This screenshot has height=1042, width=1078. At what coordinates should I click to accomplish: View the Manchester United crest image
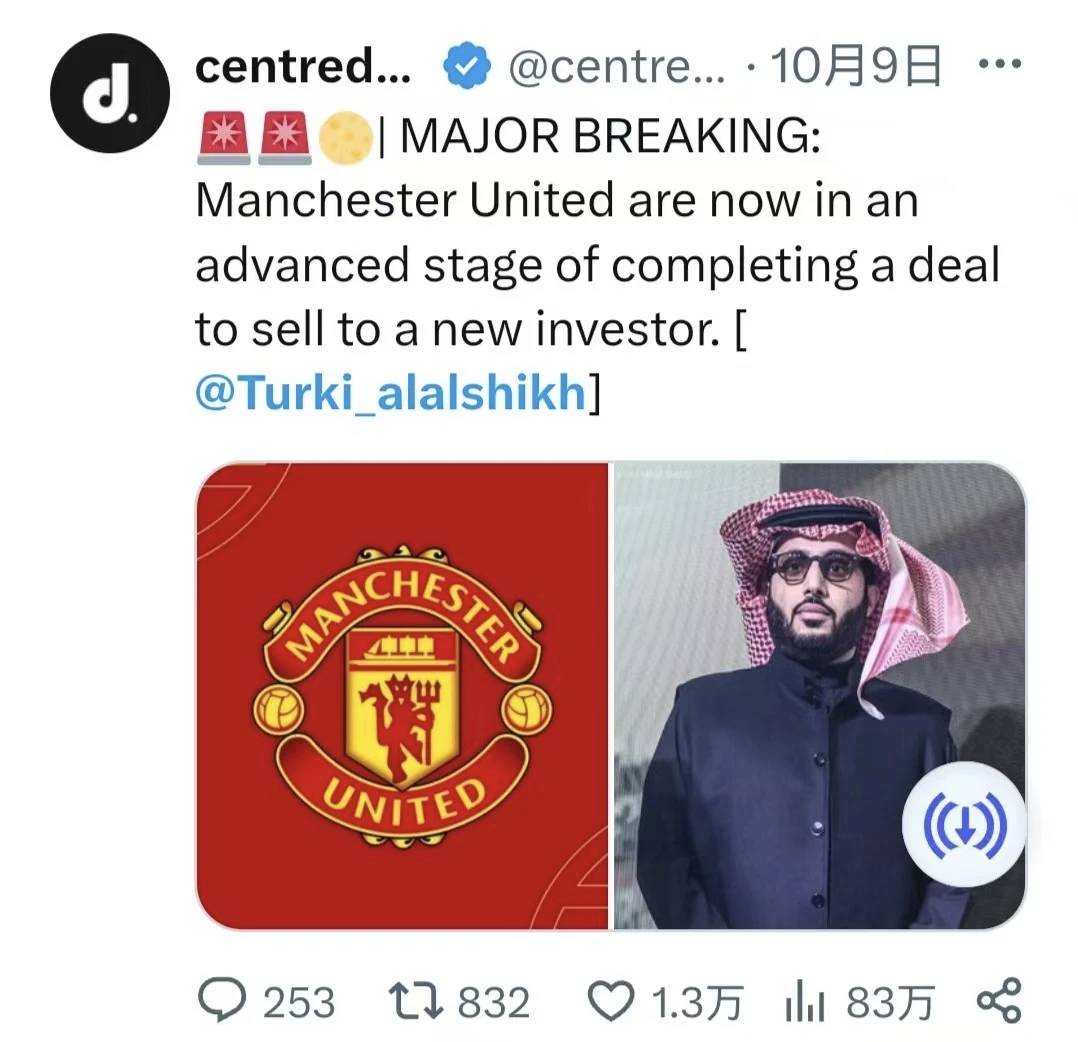pos(402,696)
